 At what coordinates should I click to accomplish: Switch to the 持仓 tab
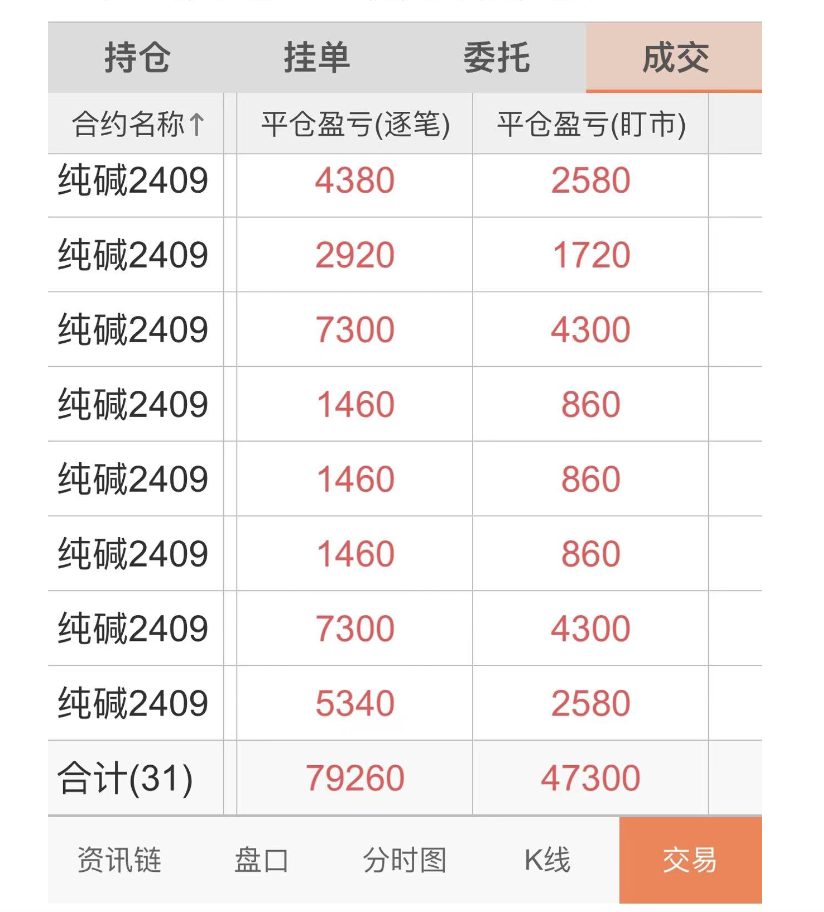coord(137,58)
